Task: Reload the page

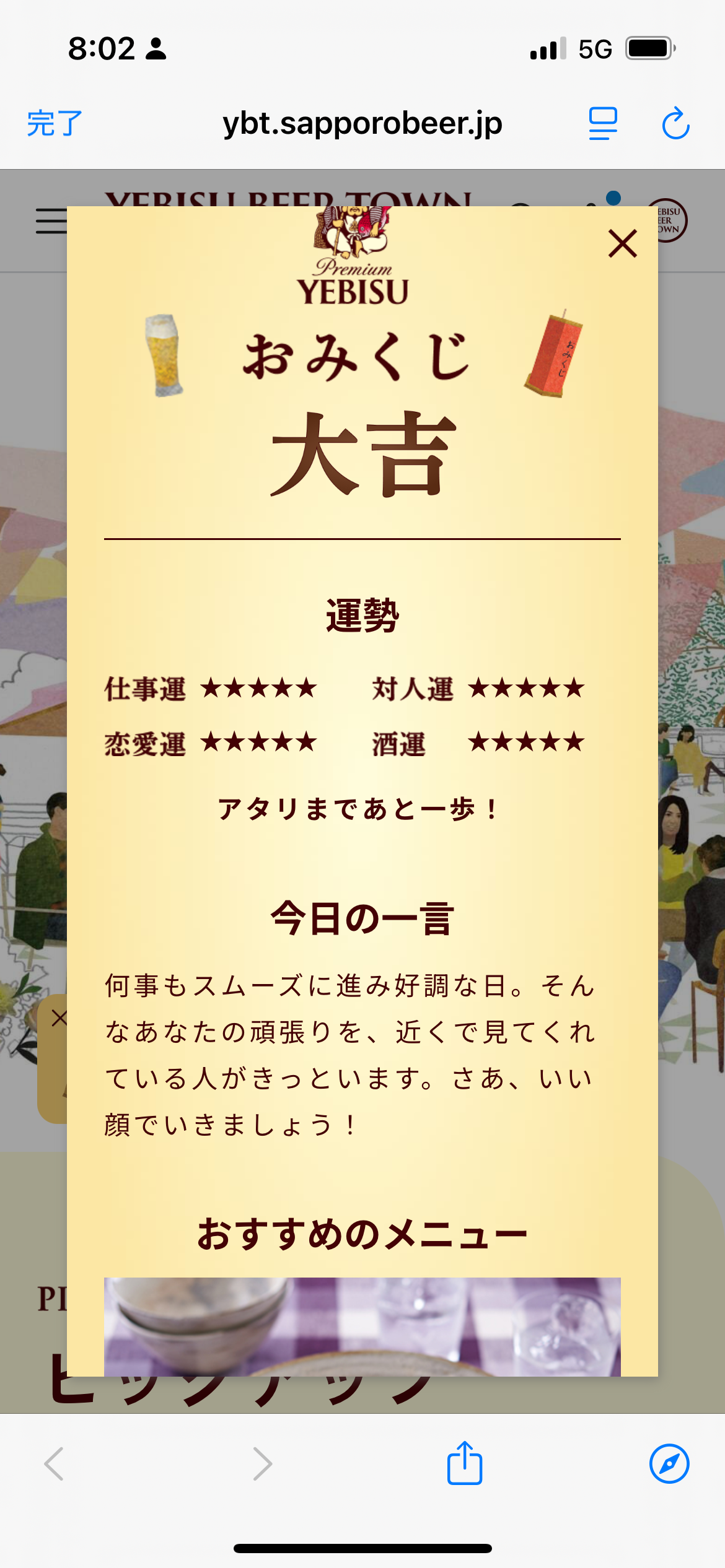Action: (675, 123)
